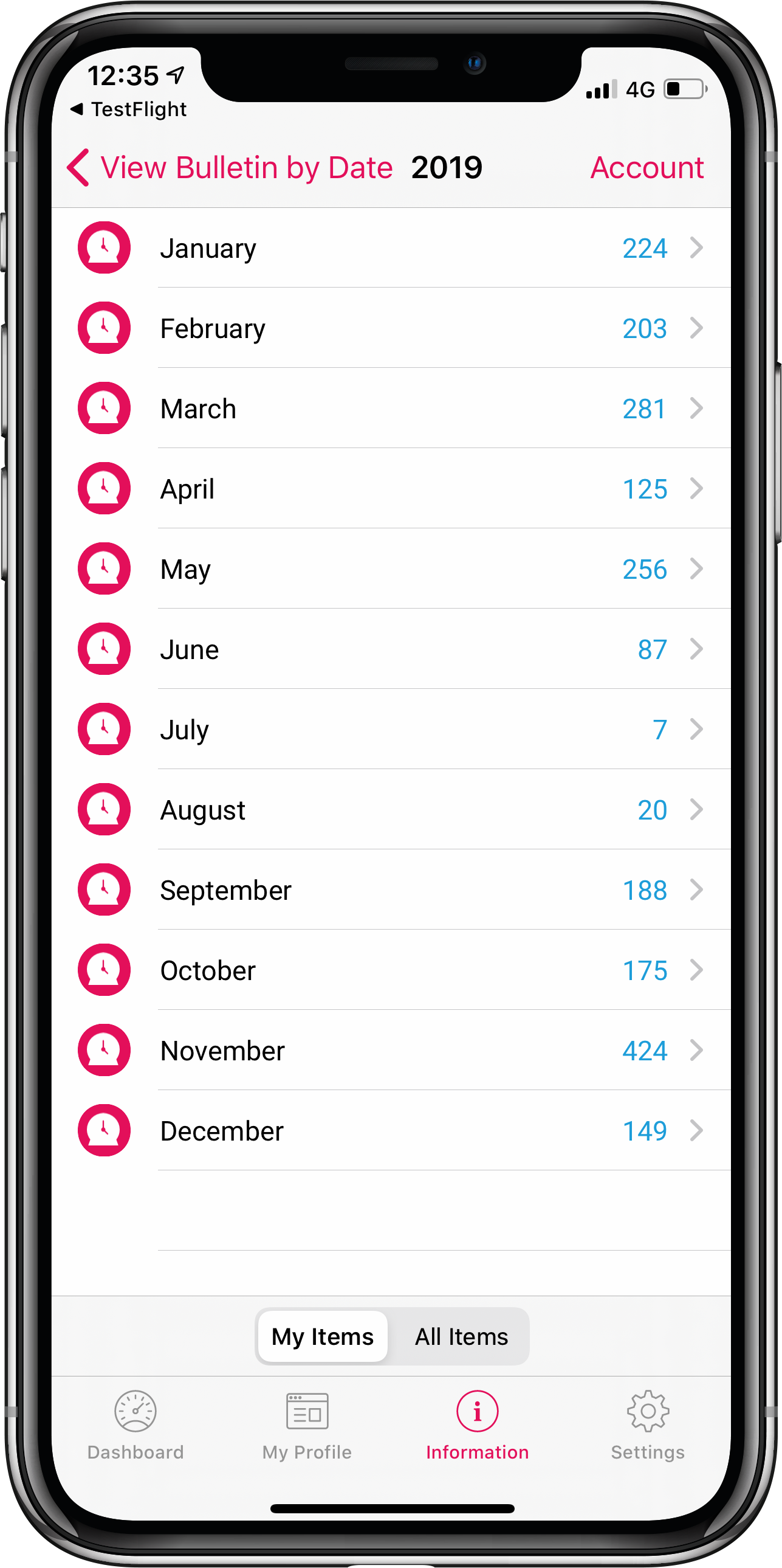Open the Account page
Image resolution: width=782 pixels, height=1568 pixels.
coord(647,167)
